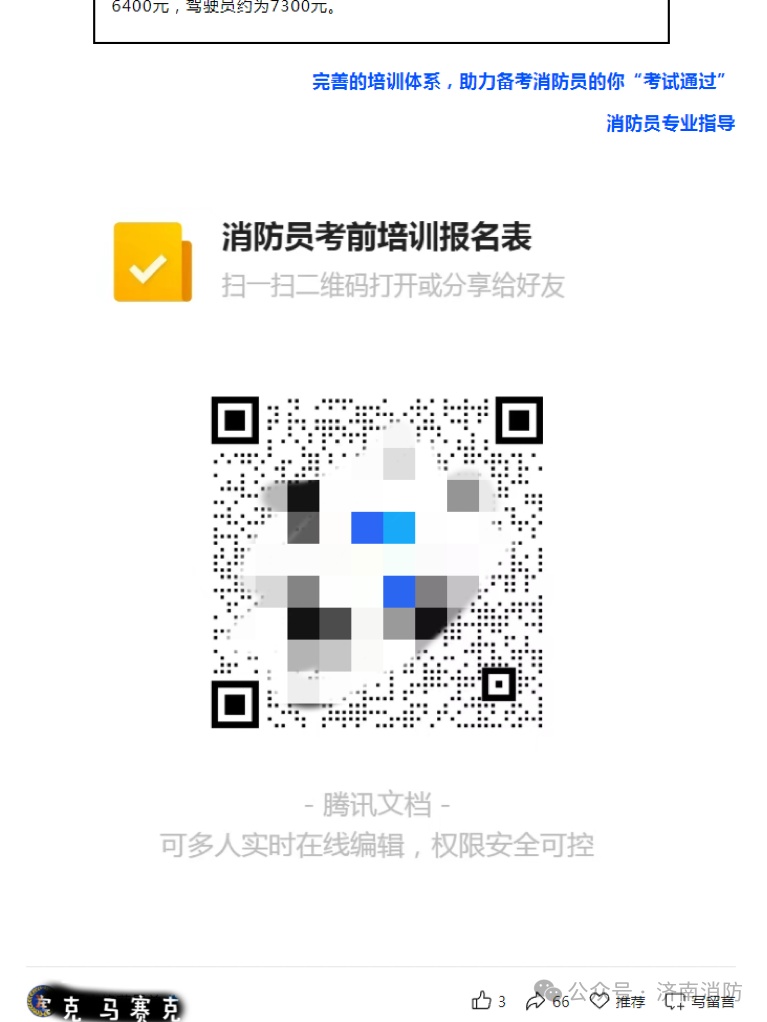The image size is (767, 1022).
Task: Toggle share status by tapping the forward icon
Action: click(534, 1000)
